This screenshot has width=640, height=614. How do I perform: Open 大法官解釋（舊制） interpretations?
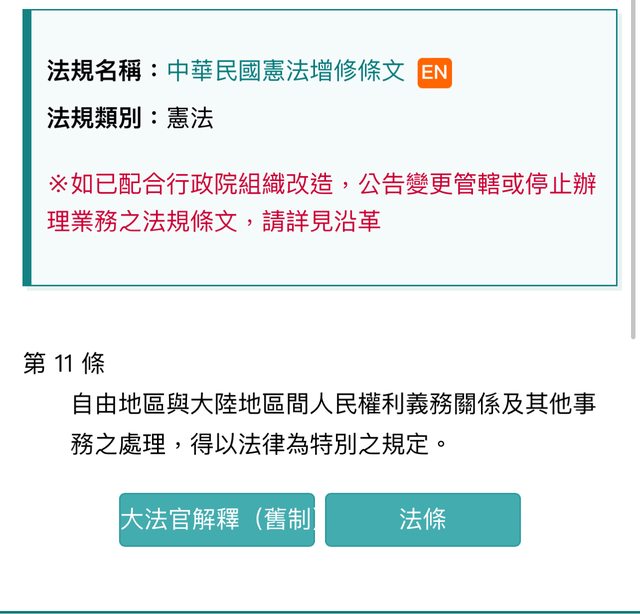pos(217,520)
